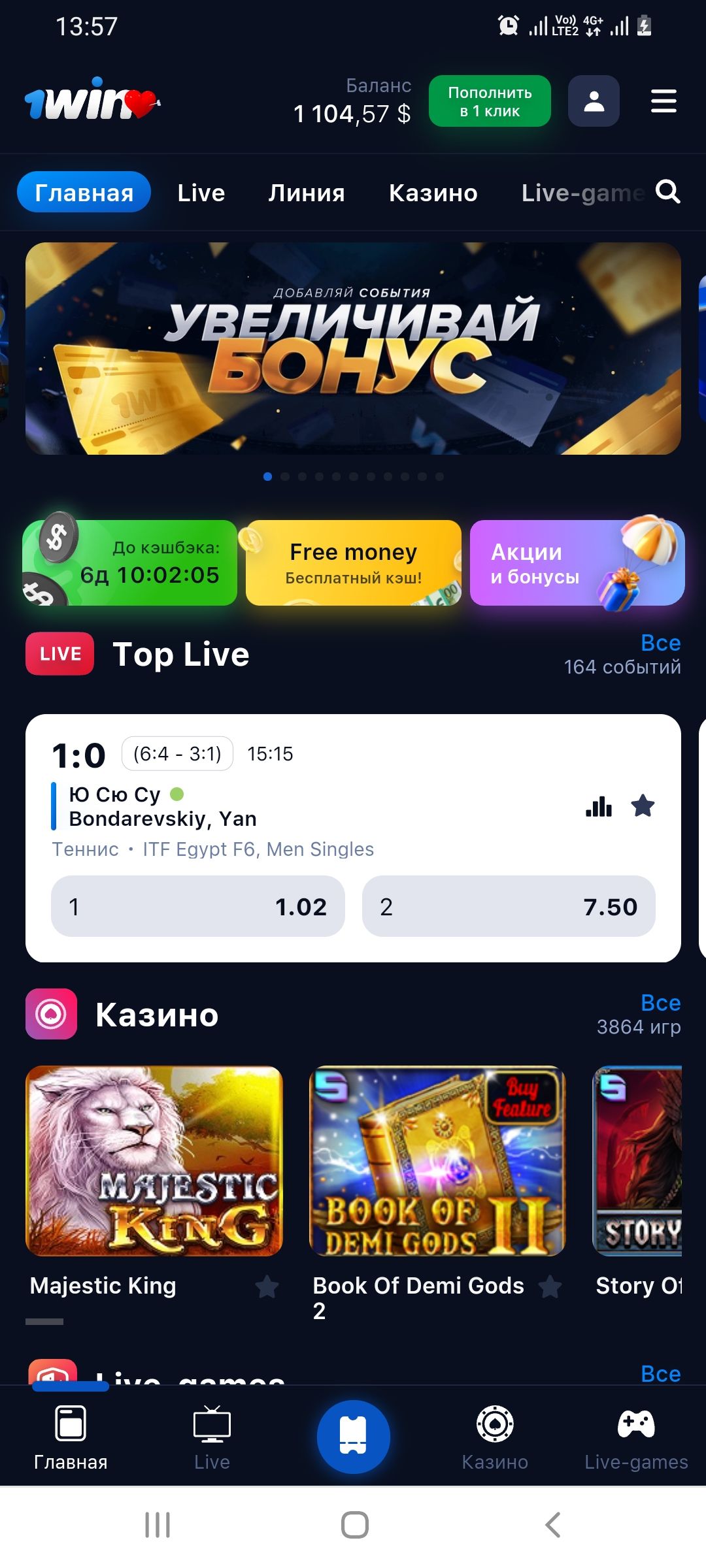Open the Увеличивай бонус banner

pyautogui.click(x=353, y=348)
